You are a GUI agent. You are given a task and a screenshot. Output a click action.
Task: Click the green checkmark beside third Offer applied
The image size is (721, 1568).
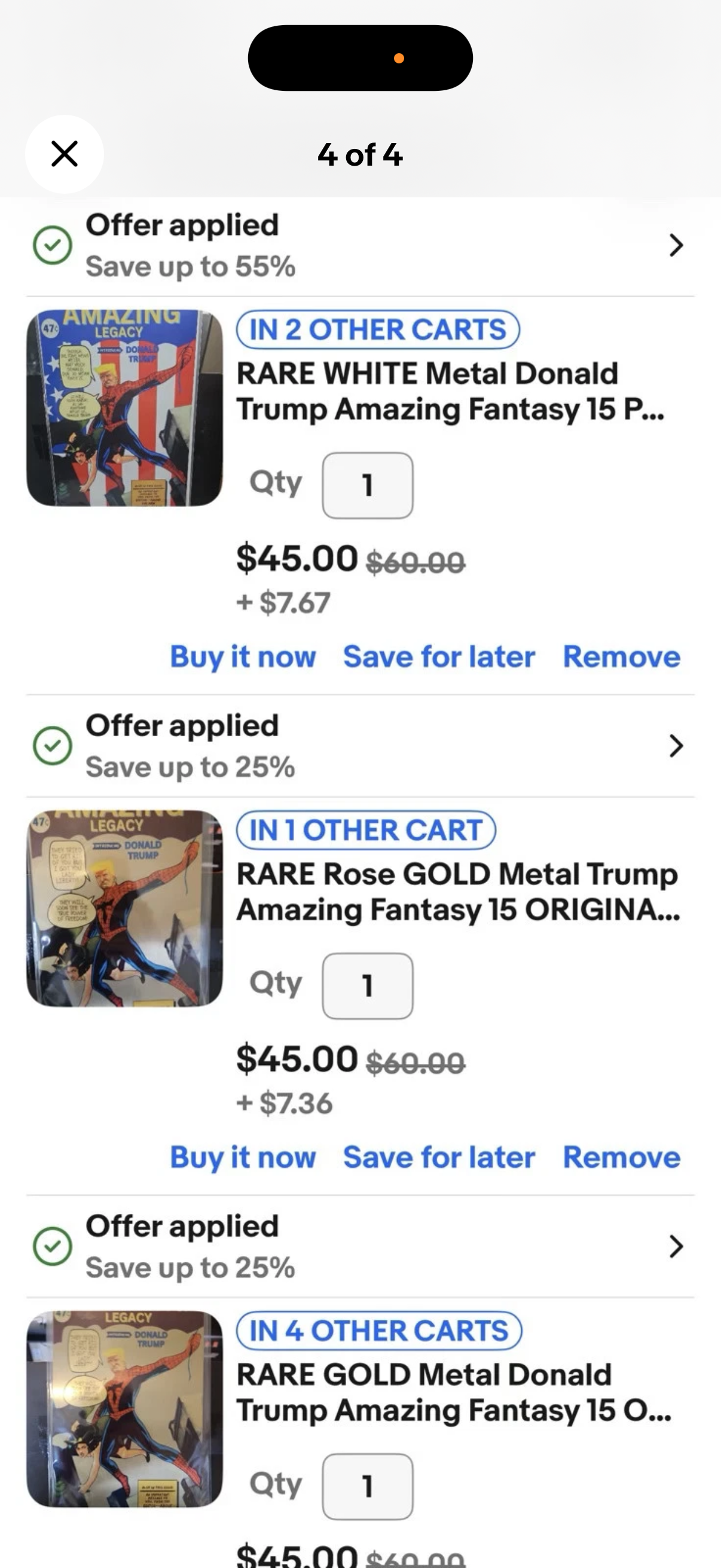[54, 1246]
